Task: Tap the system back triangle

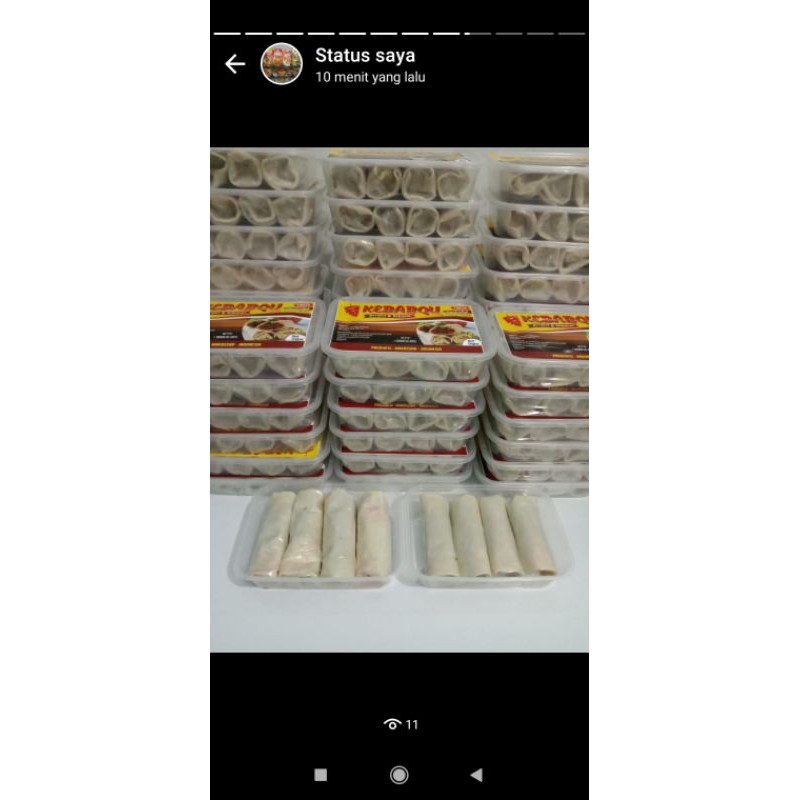Action: (x=477, y=775)
